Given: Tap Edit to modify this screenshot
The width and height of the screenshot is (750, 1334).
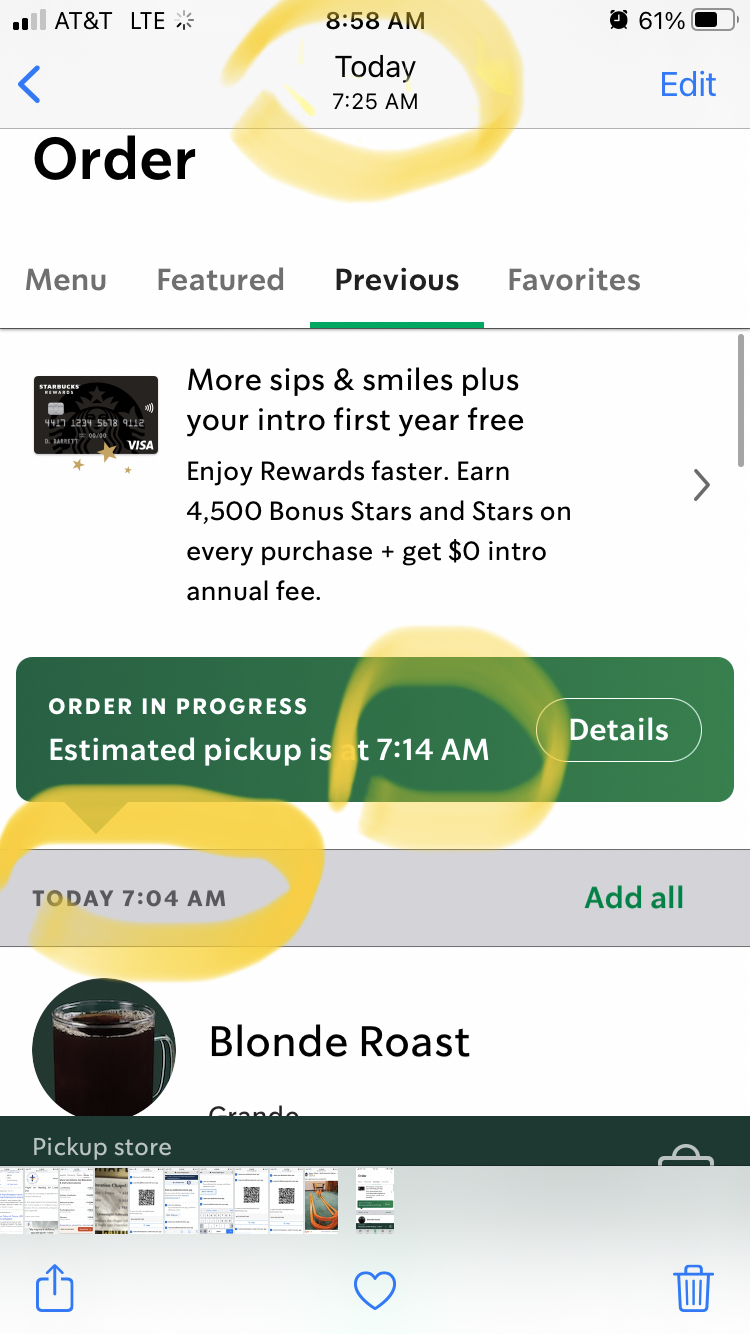Looking at the screenshot, I should [688, 85].
